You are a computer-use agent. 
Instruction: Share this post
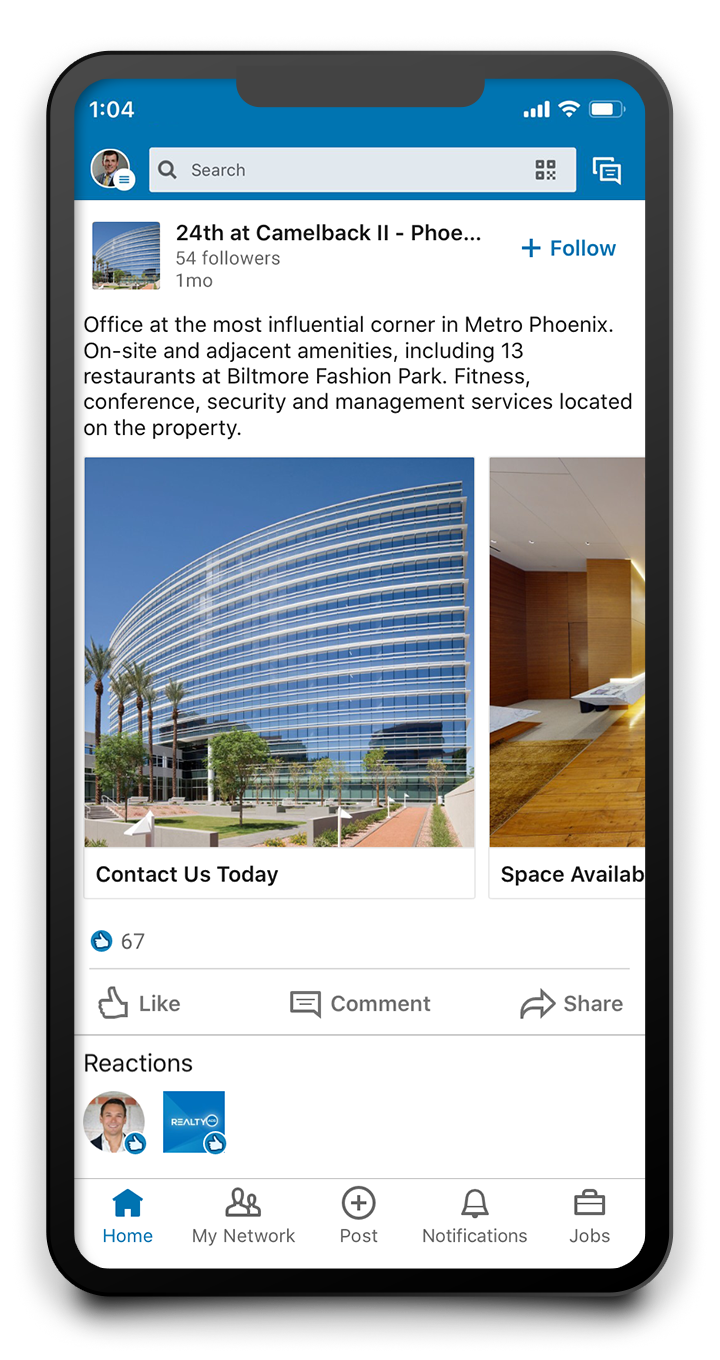pyautogui.click(x=571, y=1003)
